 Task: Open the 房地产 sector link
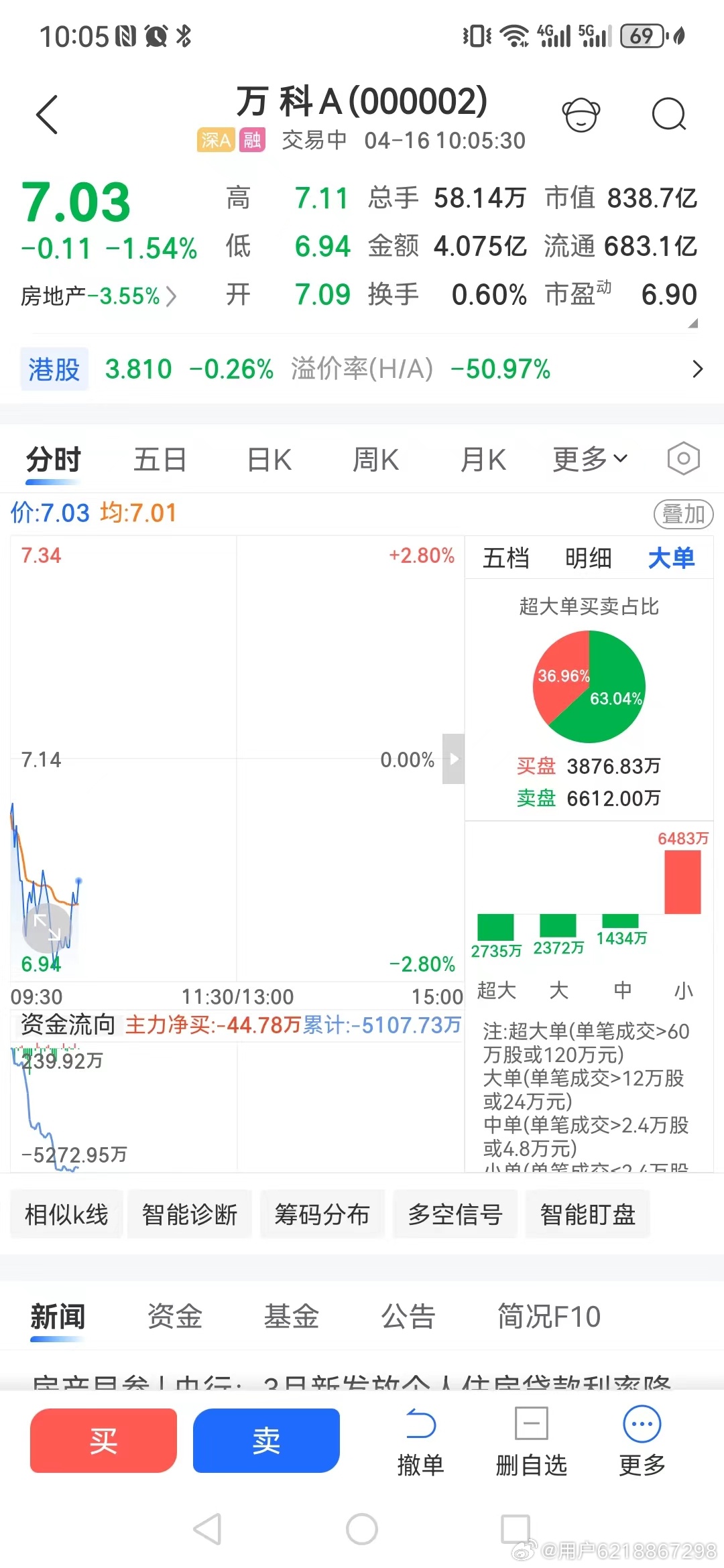(99, 296)
